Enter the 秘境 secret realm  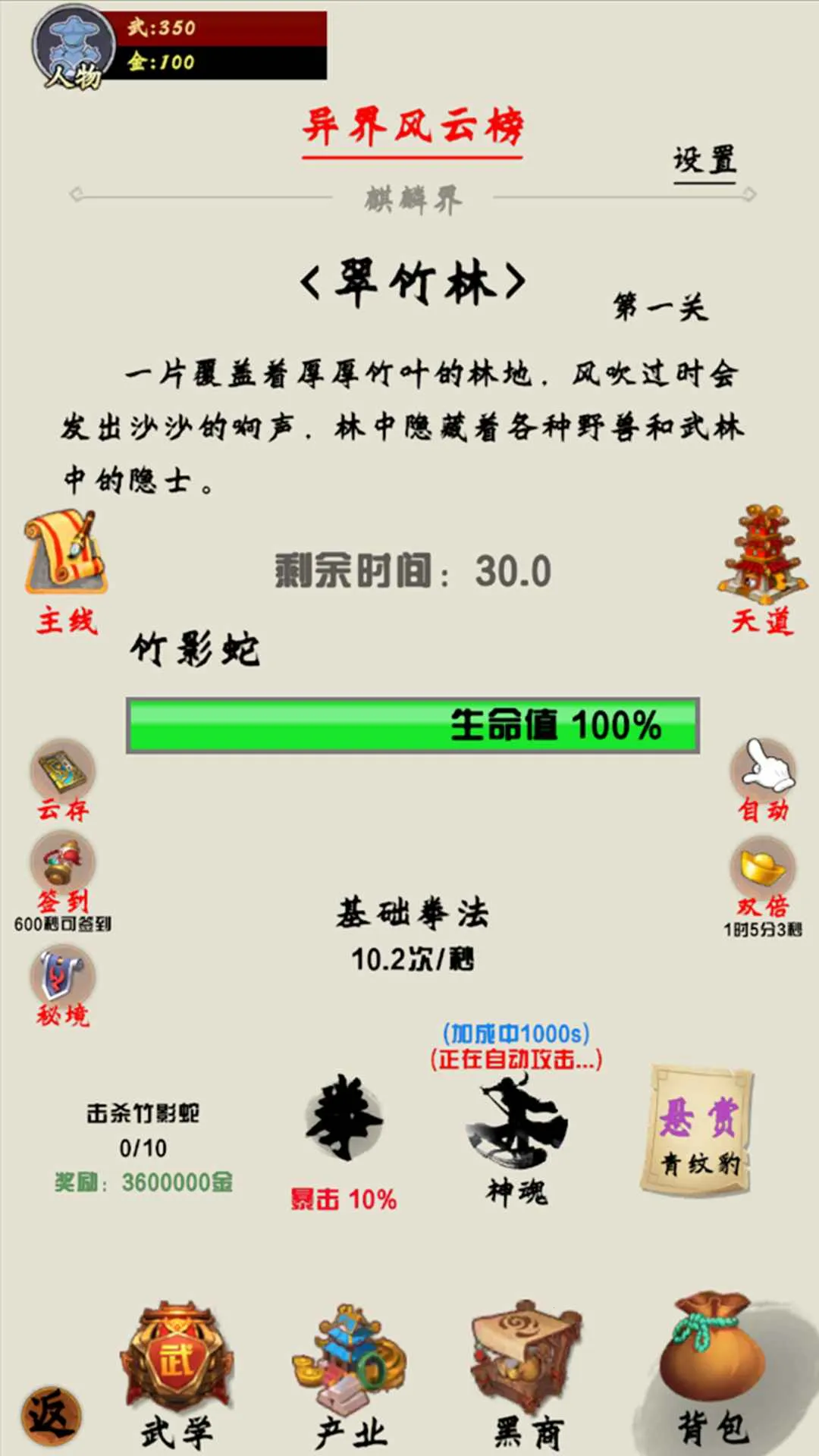tap(63, 984)
